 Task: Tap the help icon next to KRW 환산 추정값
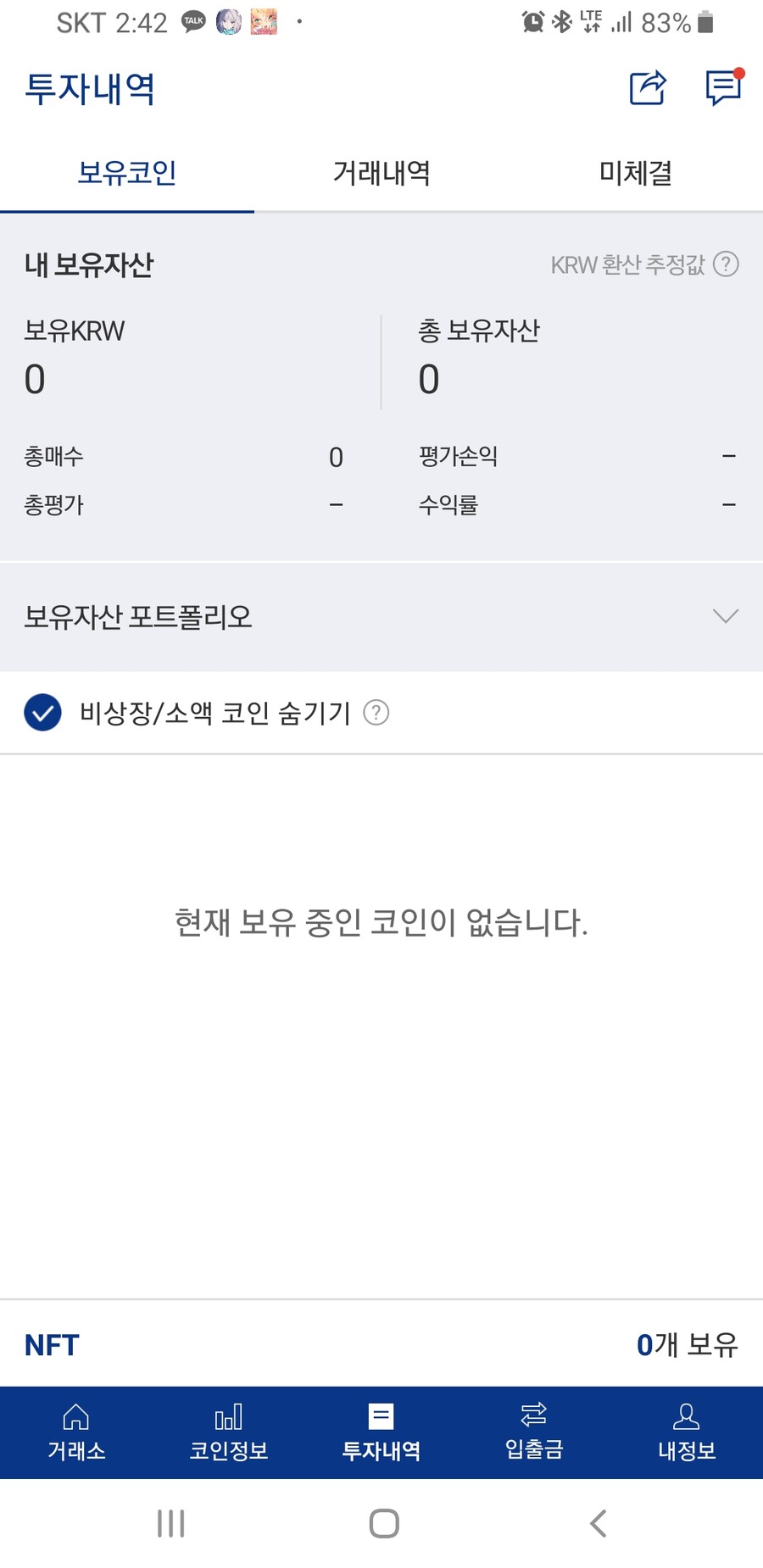(727, 265)
